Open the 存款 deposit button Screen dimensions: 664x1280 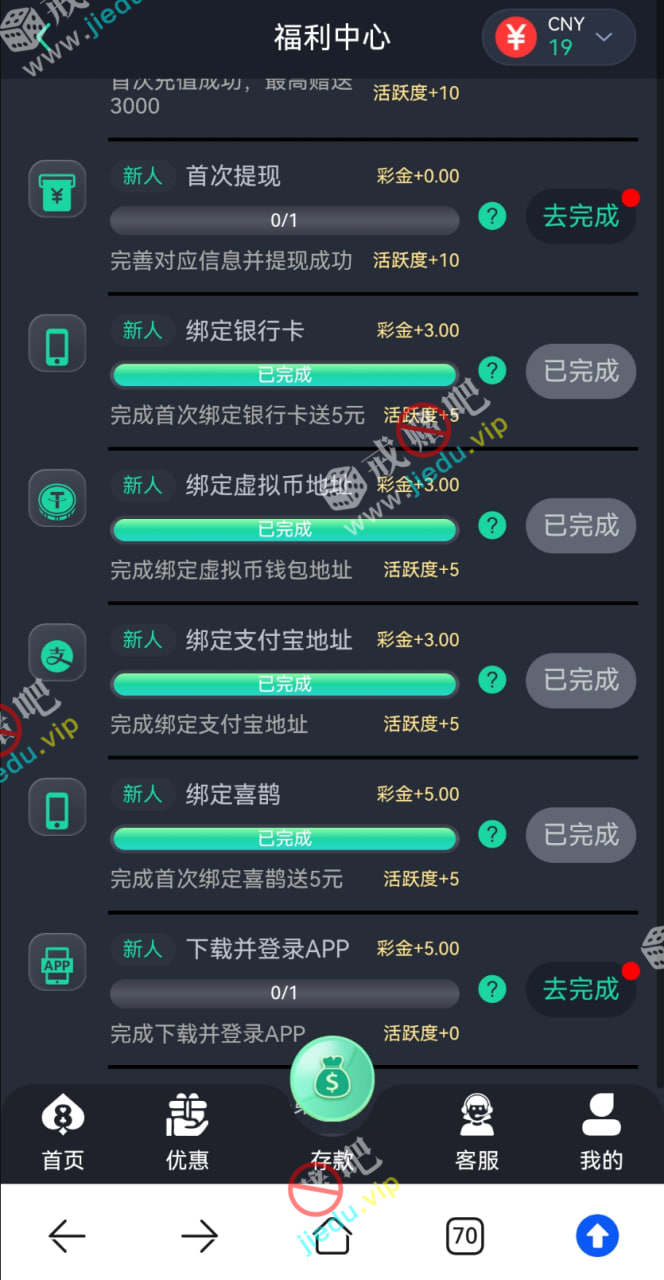(x=332, y=1085)
